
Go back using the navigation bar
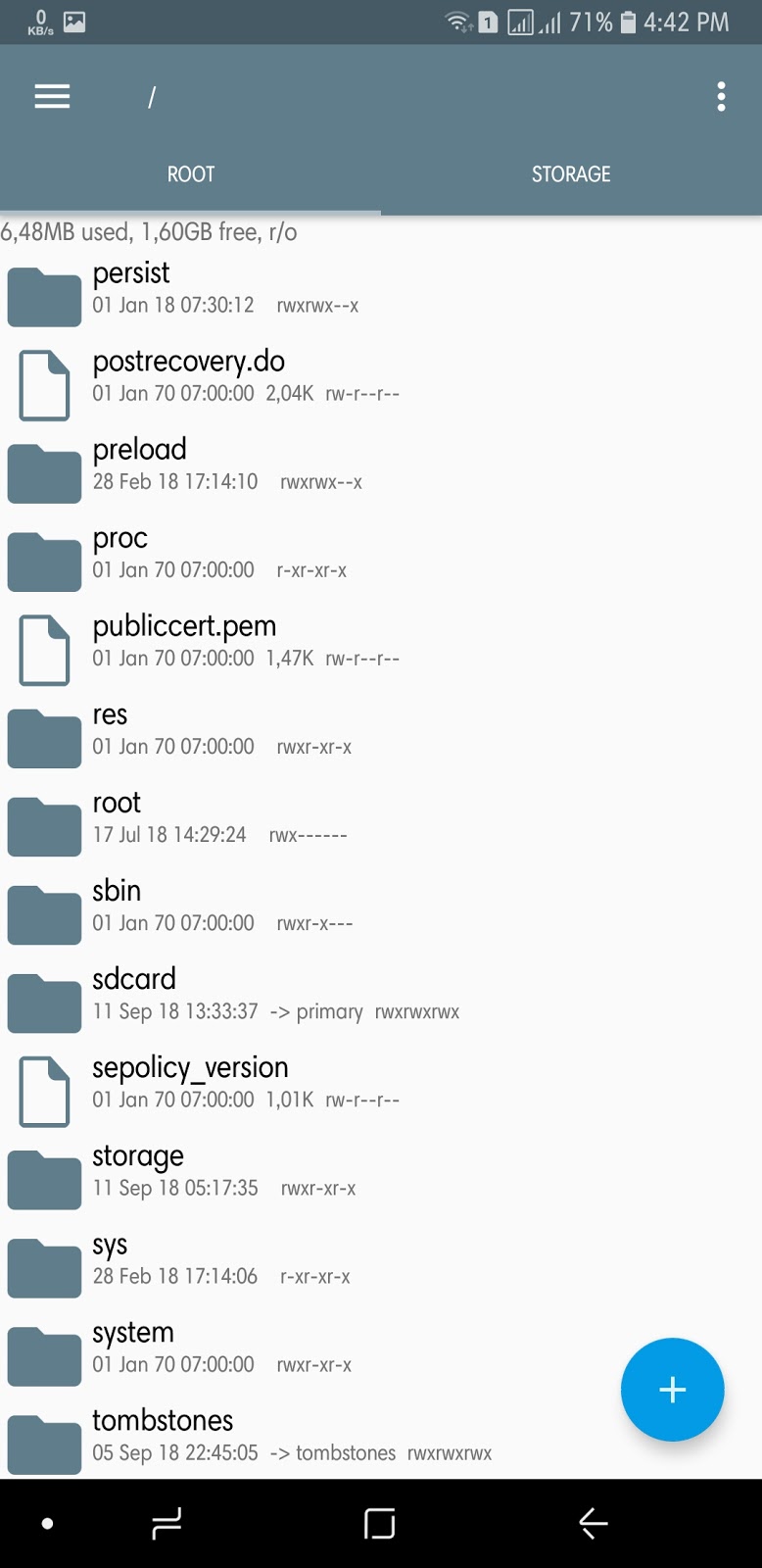point(594,1523)
